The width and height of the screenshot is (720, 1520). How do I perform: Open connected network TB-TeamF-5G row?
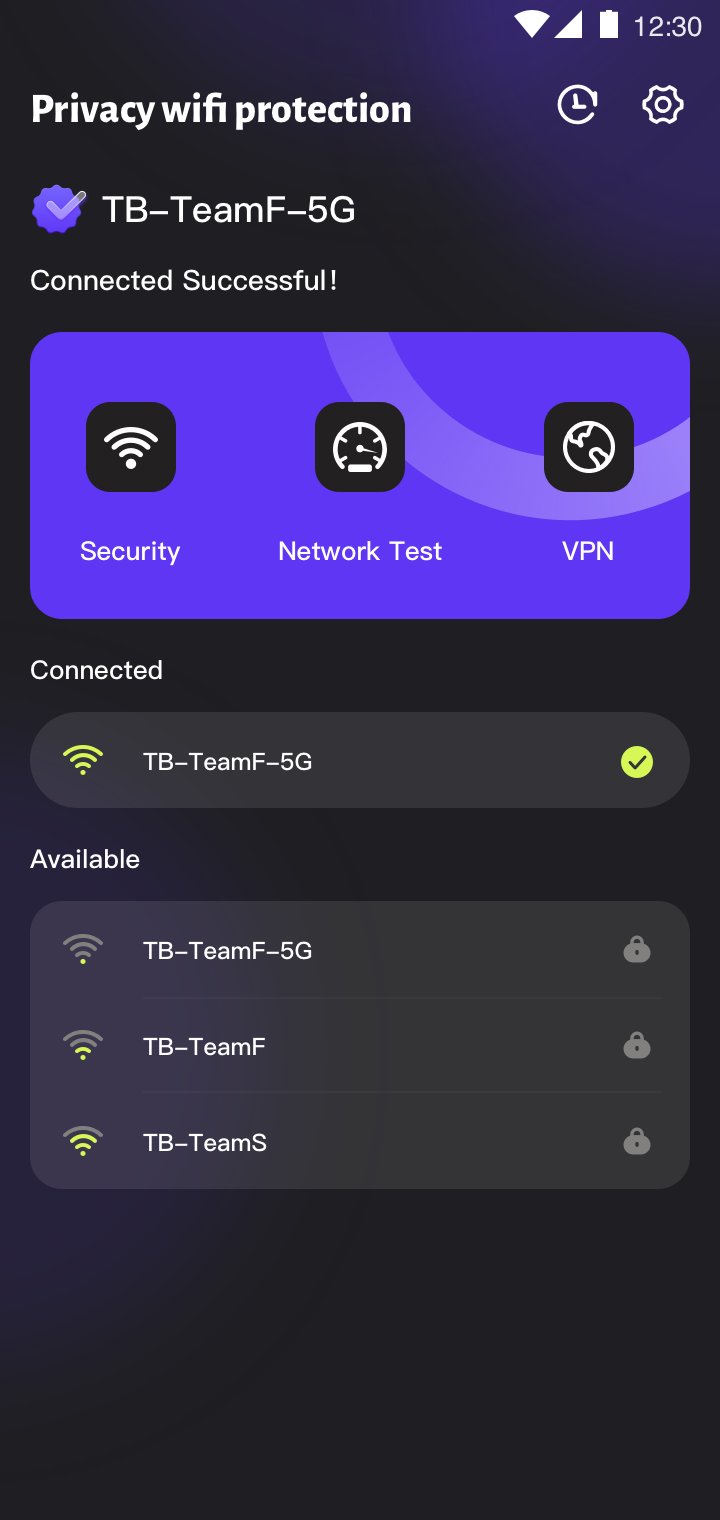[x=360, y=760]
